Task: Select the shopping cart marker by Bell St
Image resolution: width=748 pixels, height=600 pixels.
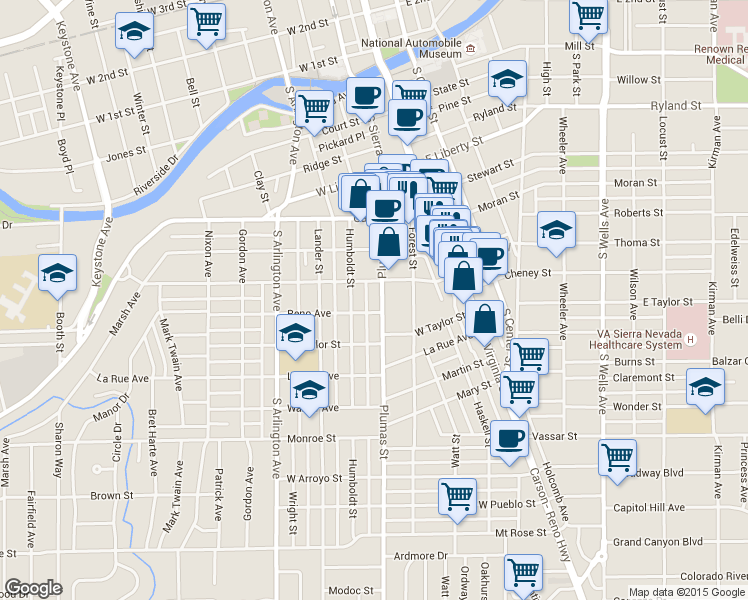Action: pyautogui.click(x=206, y=21)
